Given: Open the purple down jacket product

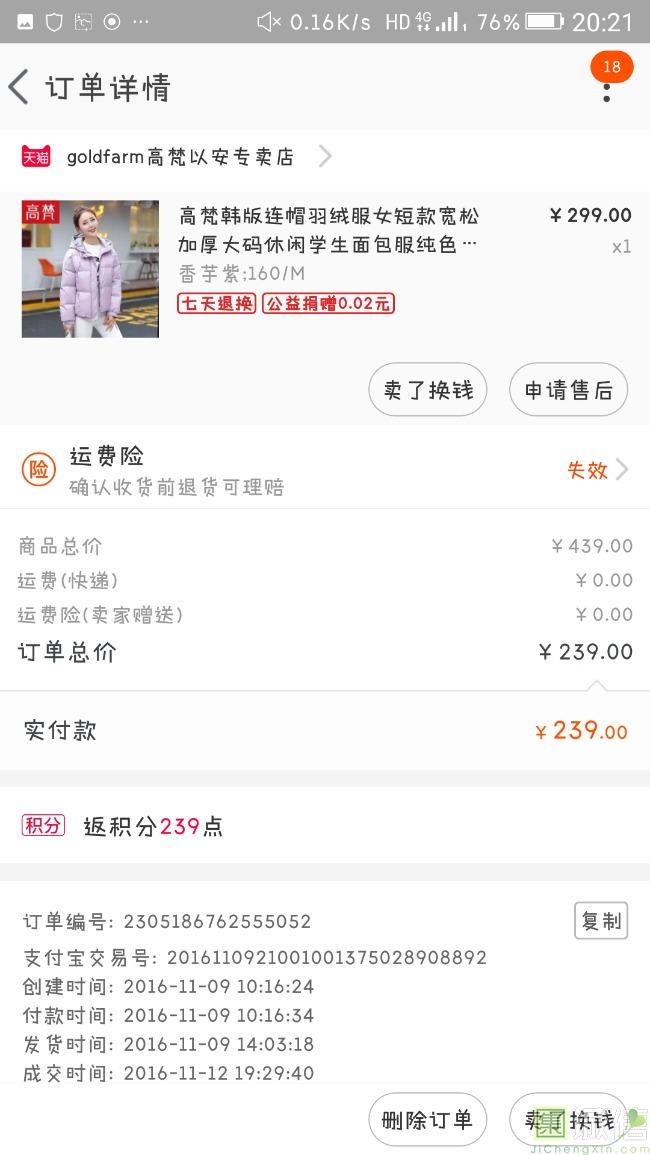Looking at the screenshot, I should point(90,268).
